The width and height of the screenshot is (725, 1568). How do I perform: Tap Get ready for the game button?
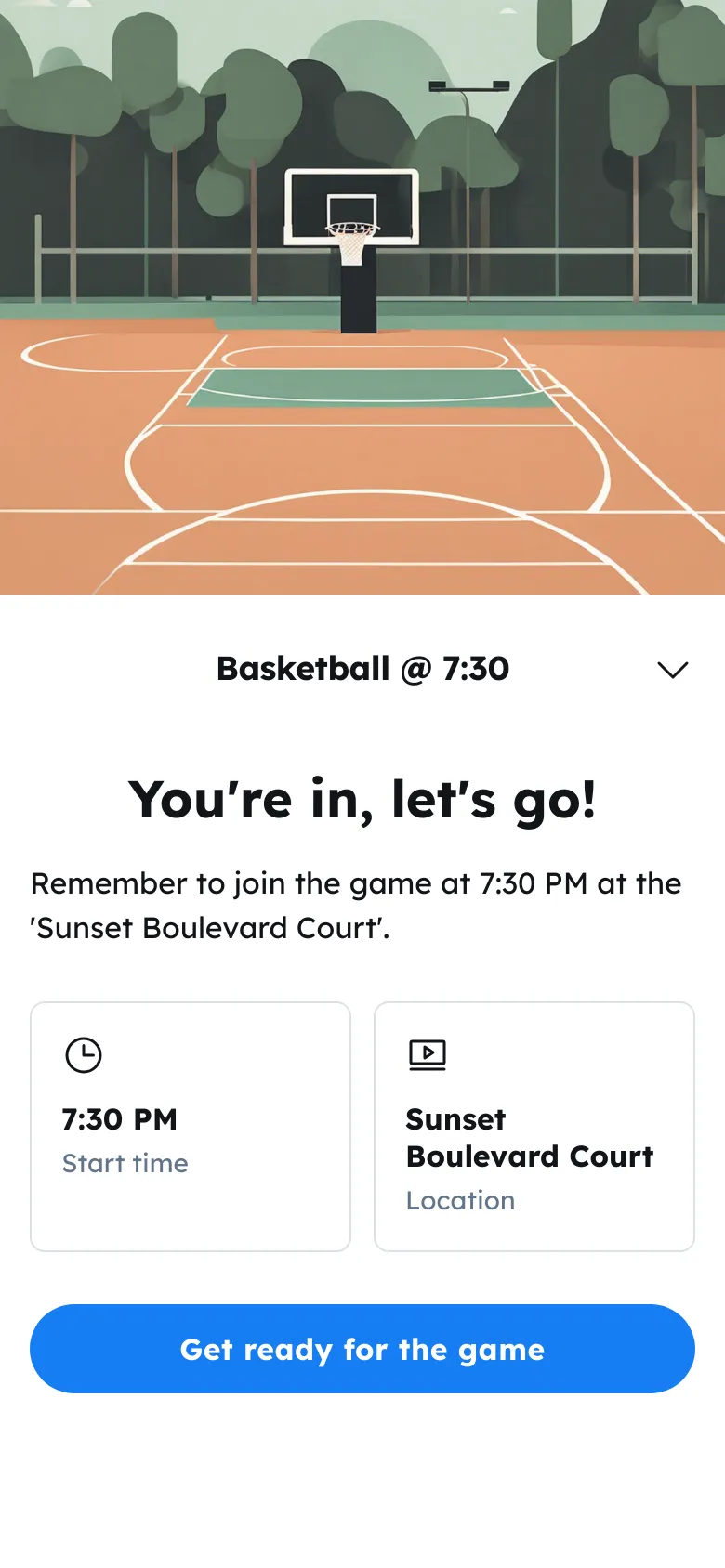[x=362, y=1349]
